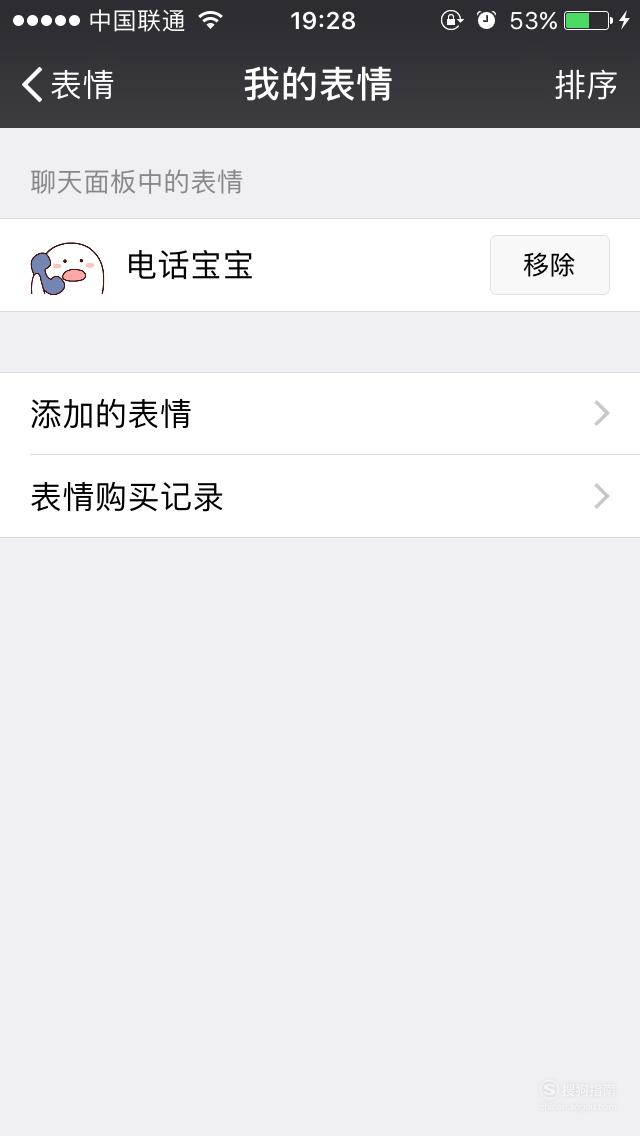
Task: View 表情购买记录
Action: [320, 496]
